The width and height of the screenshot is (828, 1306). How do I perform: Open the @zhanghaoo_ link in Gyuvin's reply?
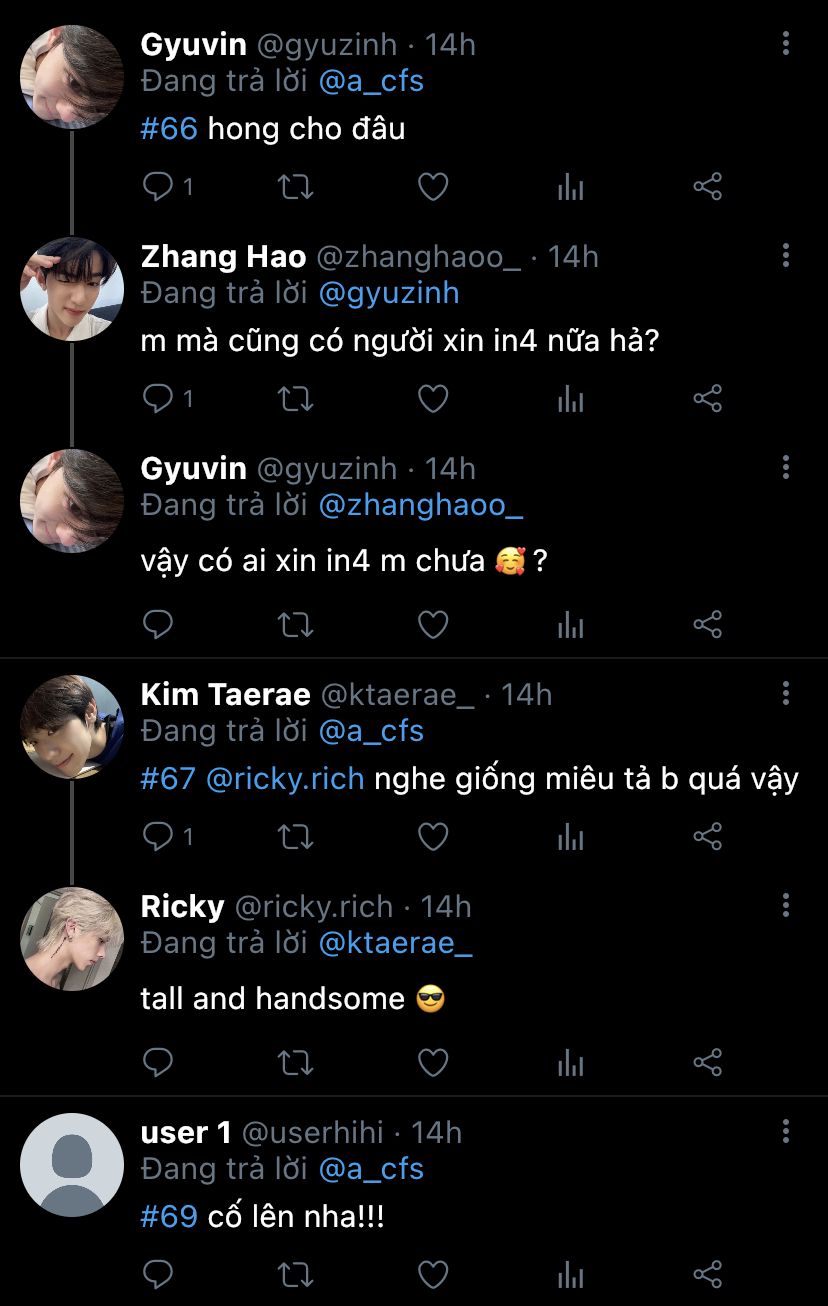421,505
